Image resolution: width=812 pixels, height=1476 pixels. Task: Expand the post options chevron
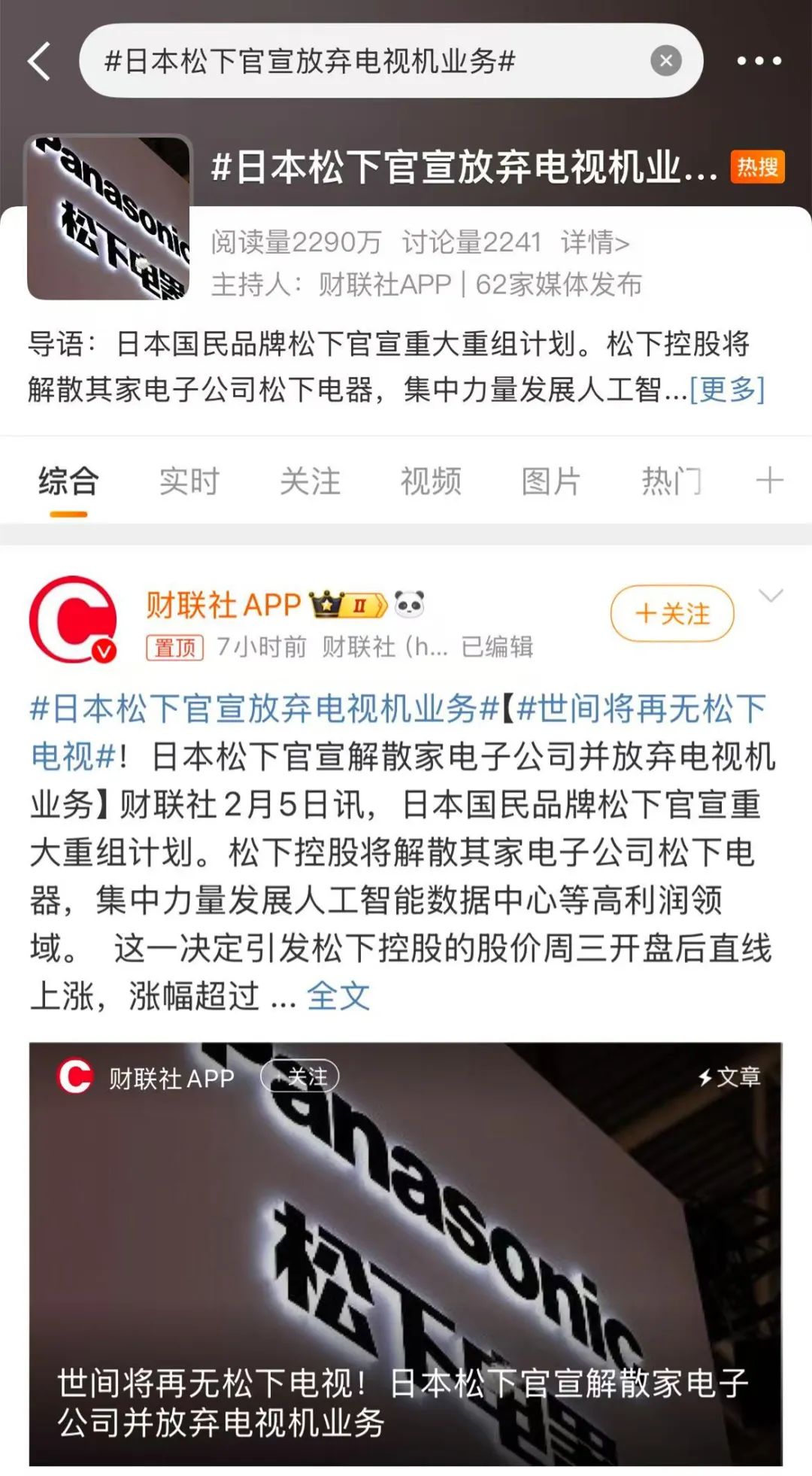771,597
